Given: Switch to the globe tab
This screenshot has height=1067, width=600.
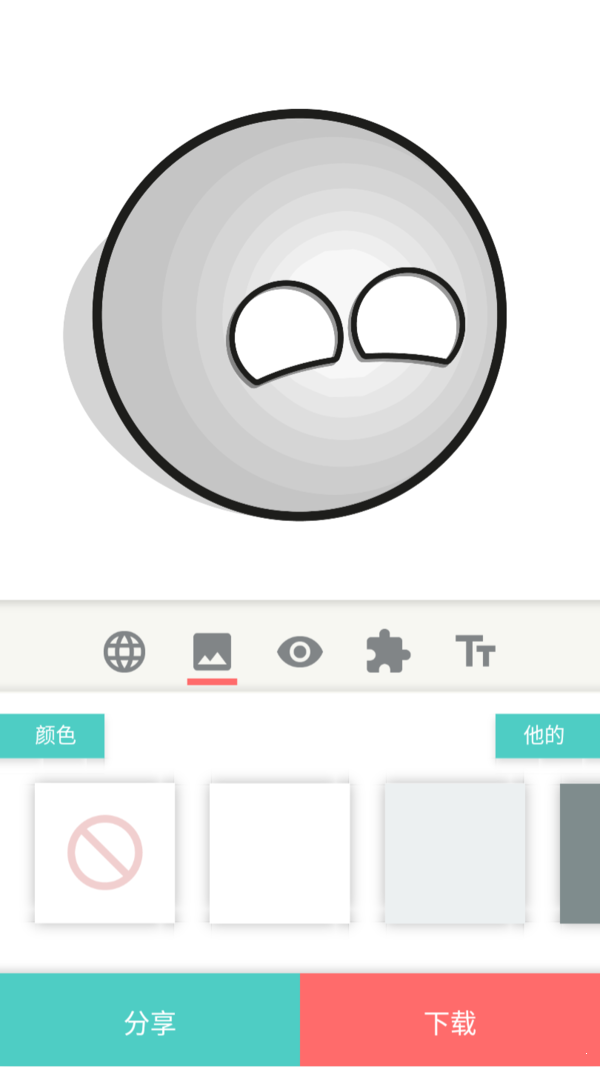Looking at the screenshot, I should 125,652.
